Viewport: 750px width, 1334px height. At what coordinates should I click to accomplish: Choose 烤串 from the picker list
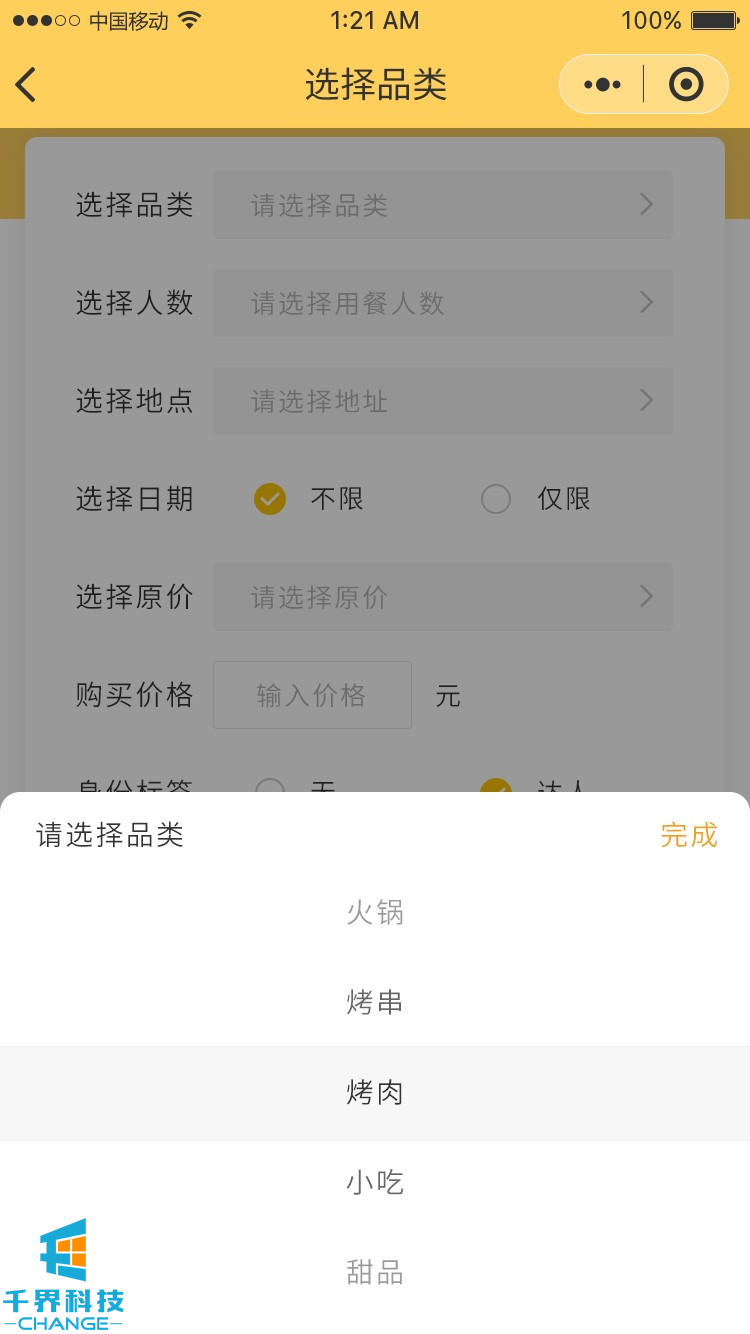375,1002
